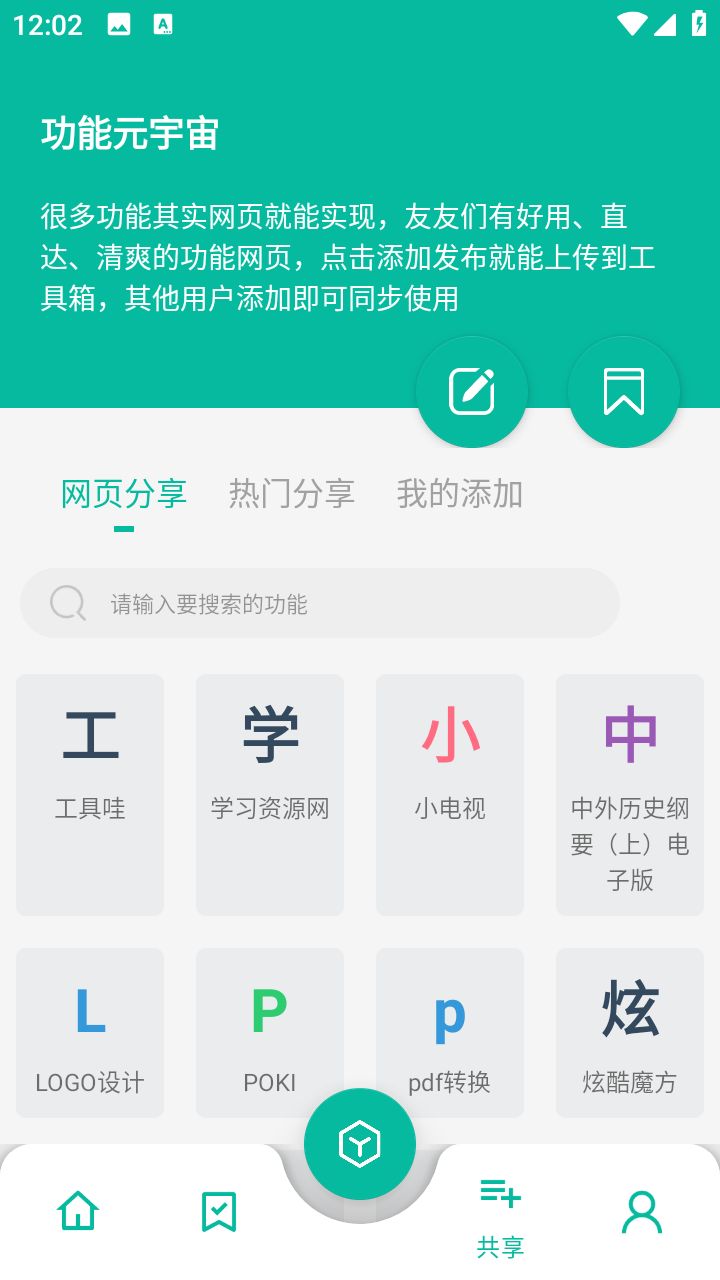
Task: Open the POKI card
Action: point(270,1032)
